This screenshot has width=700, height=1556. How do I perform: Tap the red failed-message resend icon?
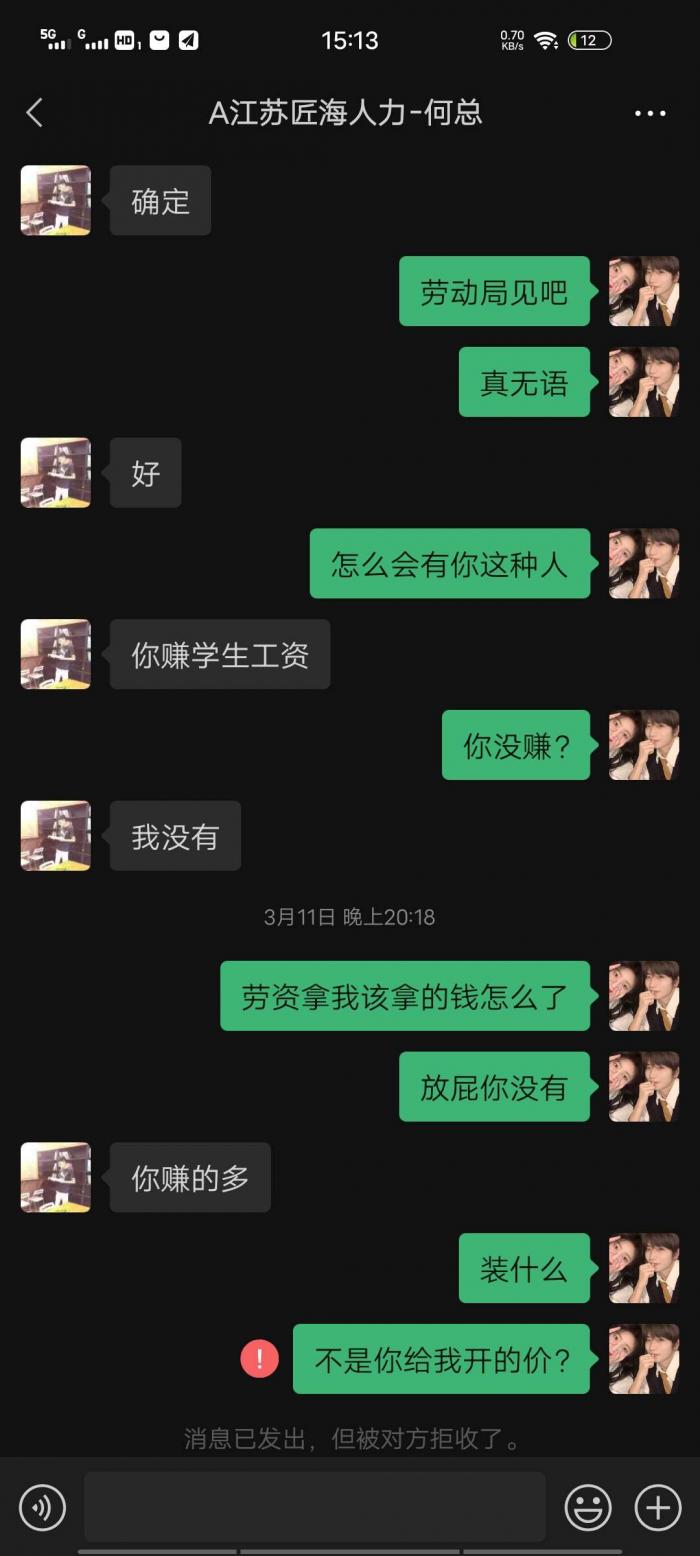[260, 1359]
